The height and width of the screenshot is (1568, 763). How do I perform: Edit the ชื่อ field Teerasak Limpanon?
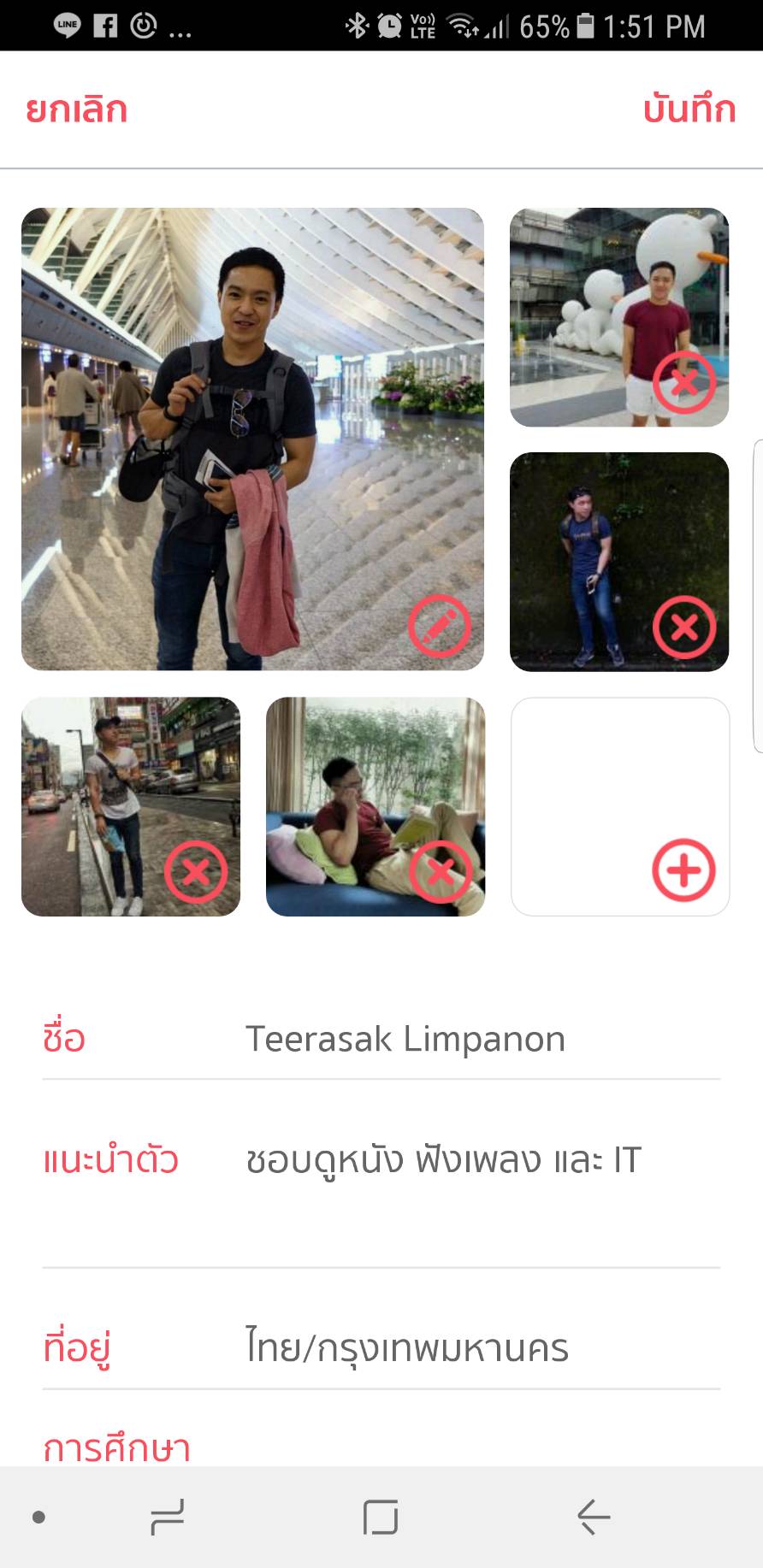point(405,1039)
